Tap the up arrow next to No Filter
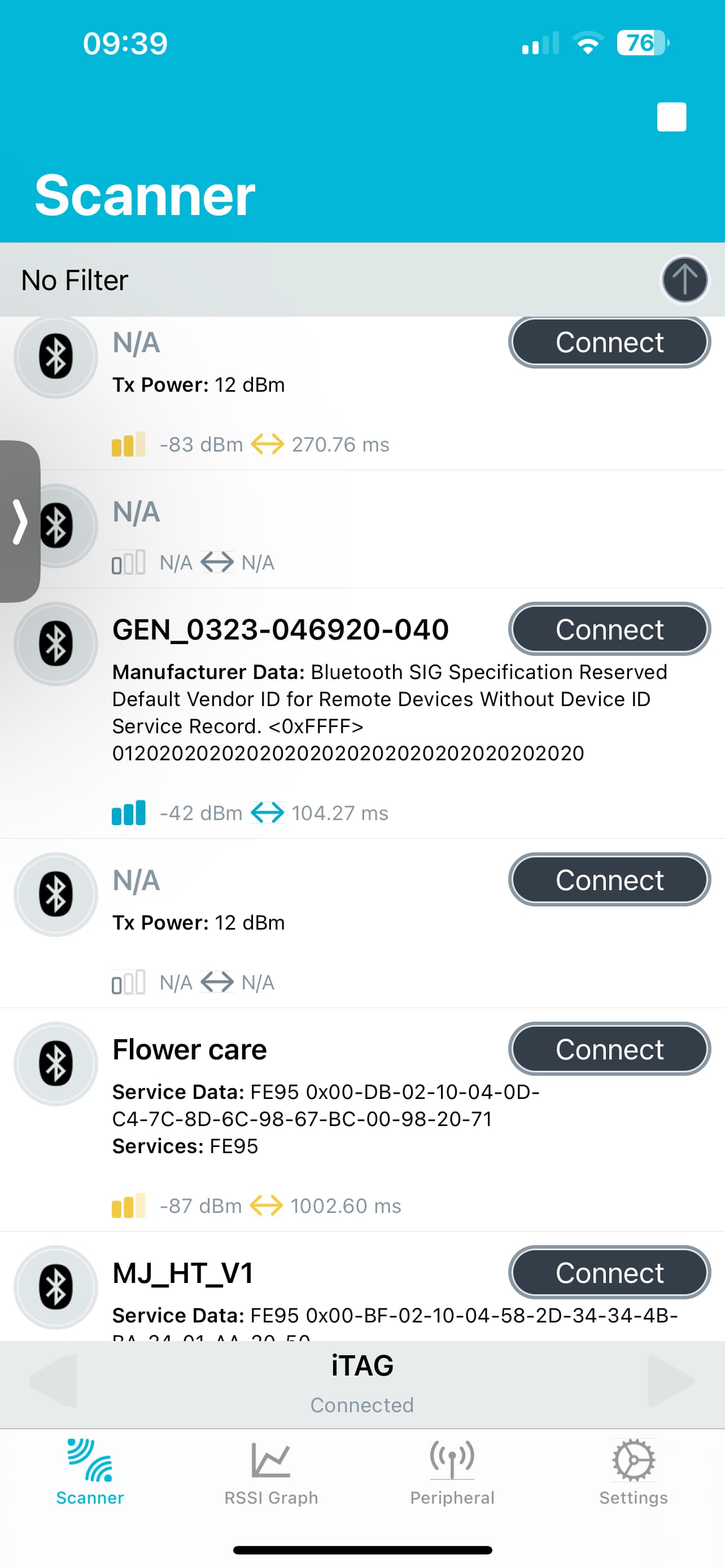Screen dimensions: 725x1568 (685, 279)
